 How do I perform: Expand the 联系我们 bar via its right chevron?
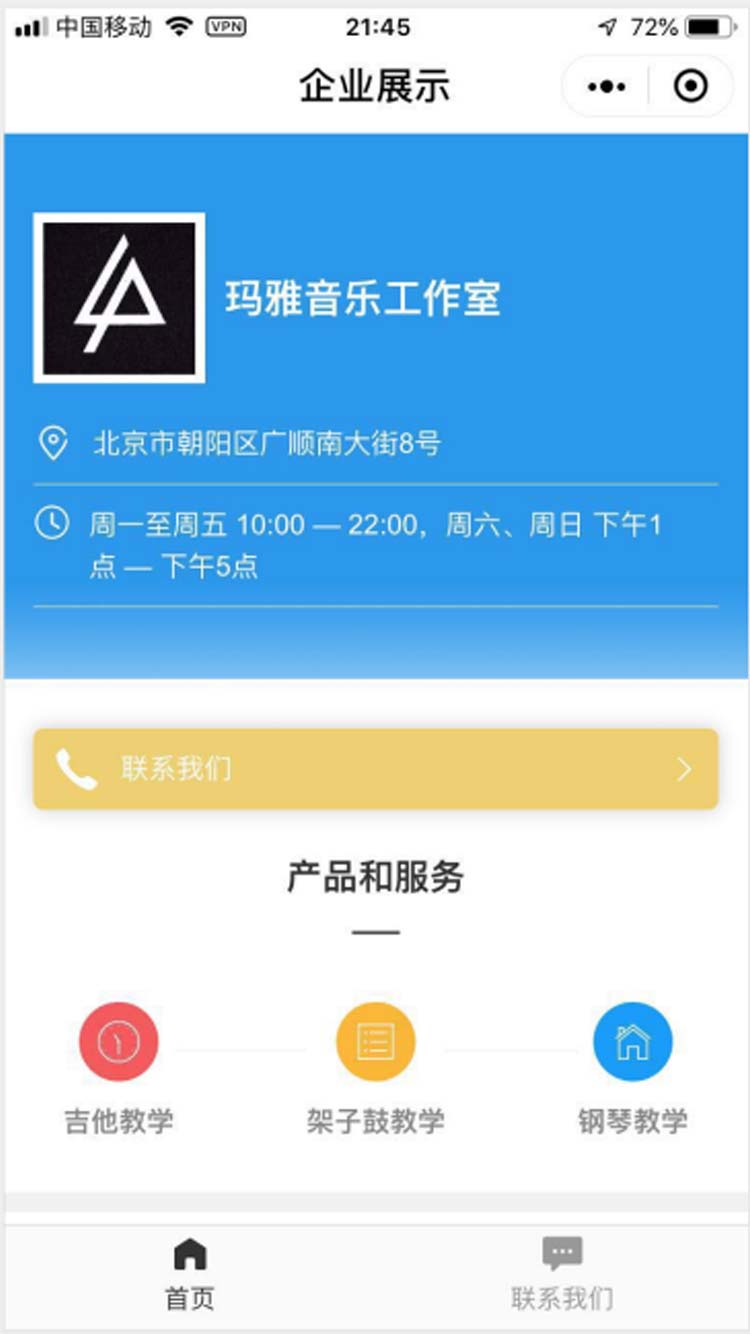(x=684, y=768)
